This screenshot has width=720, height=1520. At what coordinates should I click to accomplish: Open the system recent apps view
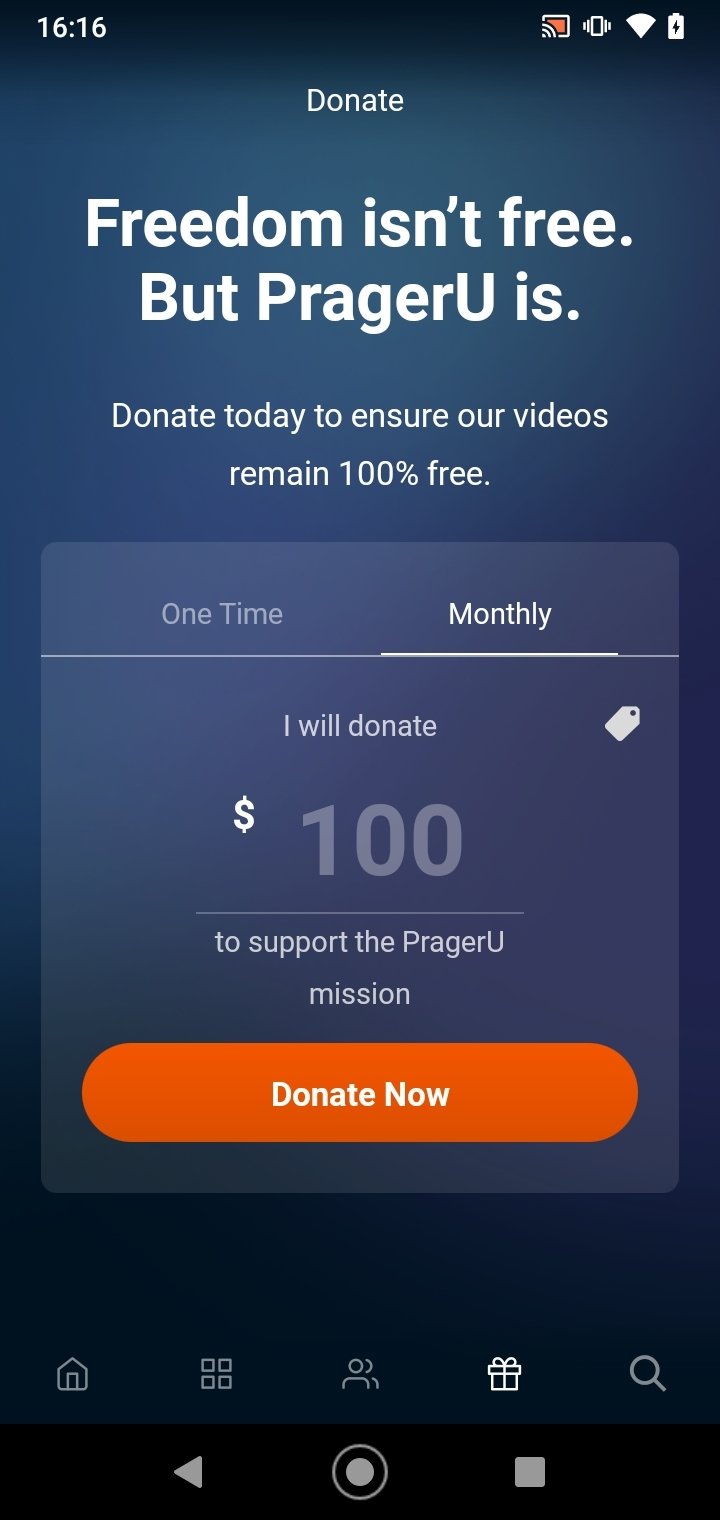pos(529,1471)
